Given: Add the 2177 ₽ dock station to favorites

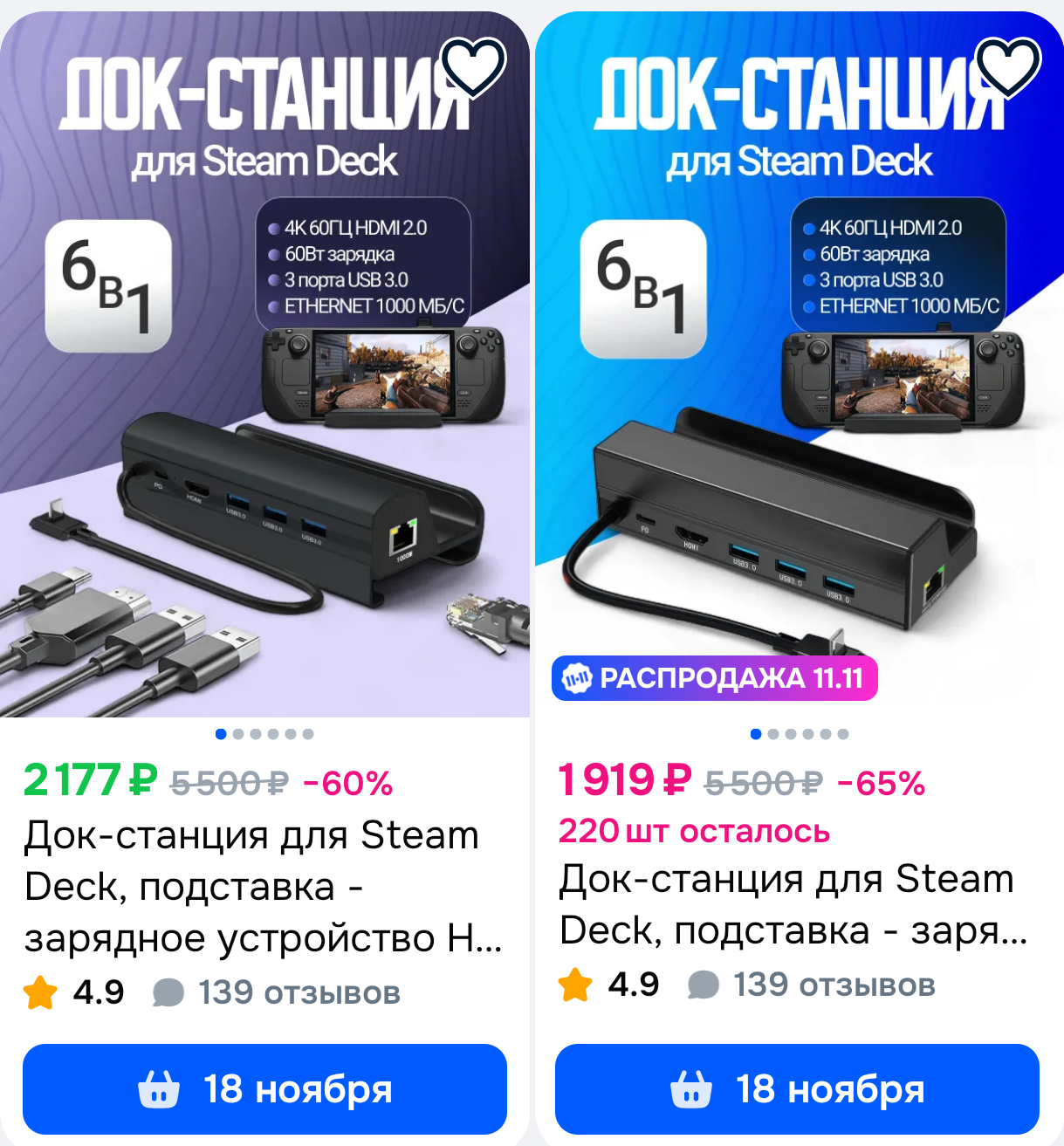Looking at the screenshot, I should 473,66.
